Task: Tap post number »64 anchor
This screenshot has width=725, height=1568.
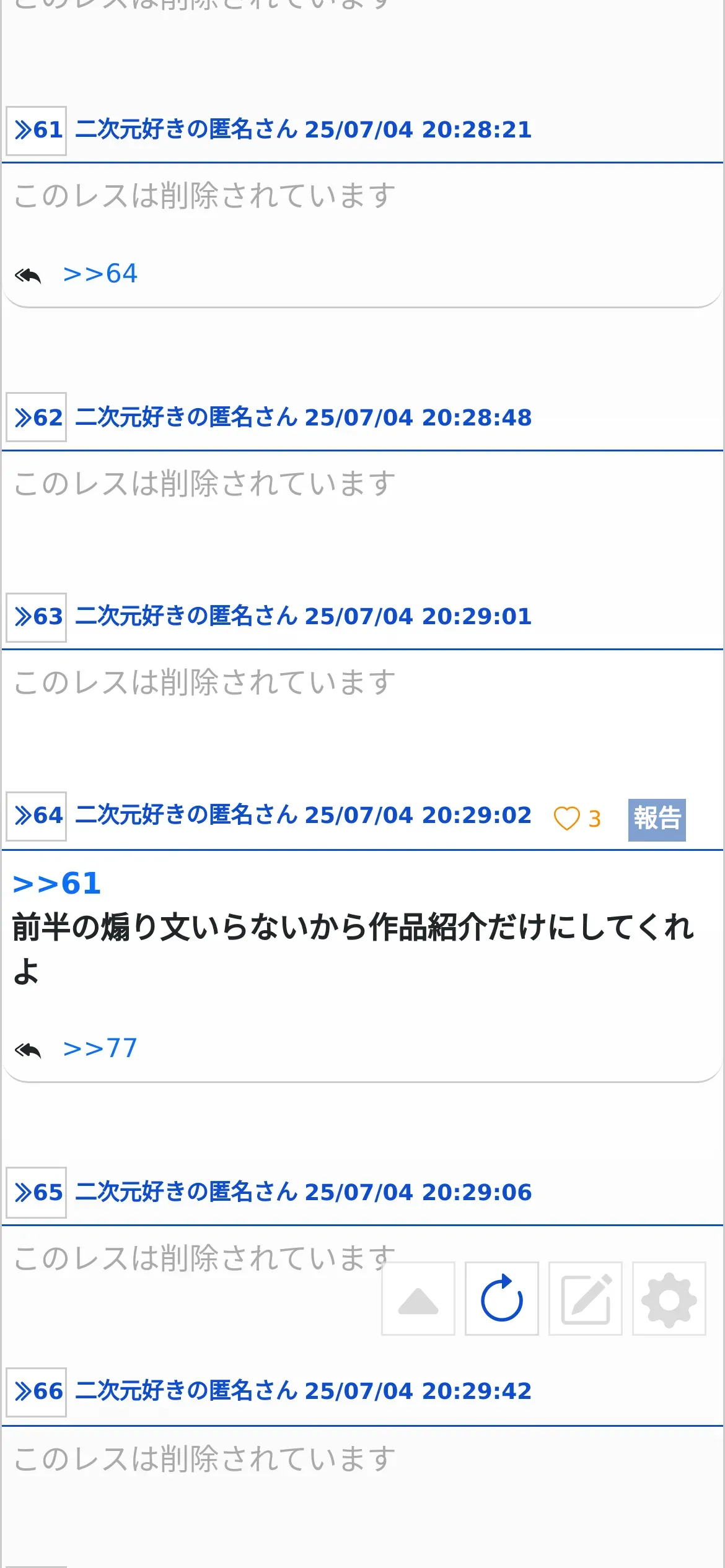Action: point(37,816)
